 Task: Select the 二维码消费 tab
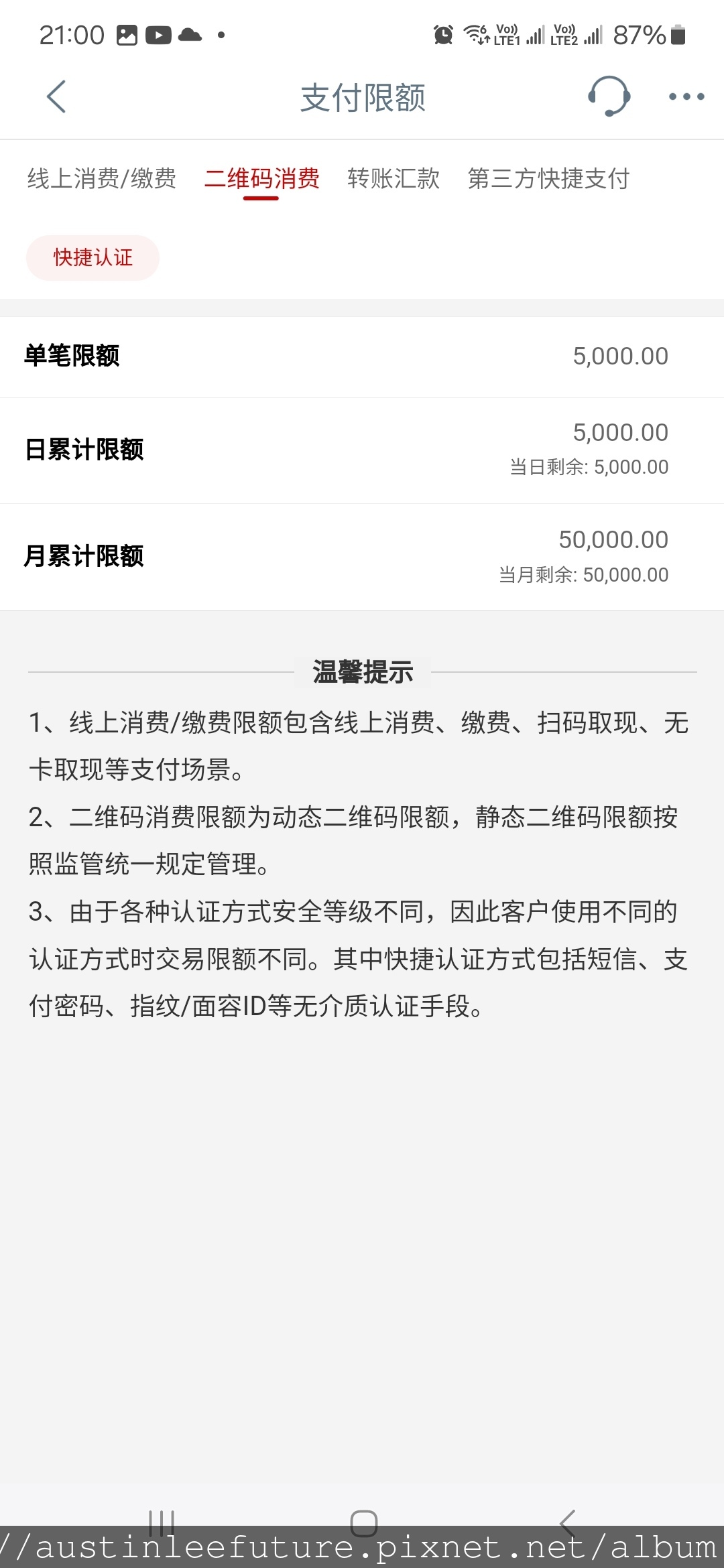point(261,179)
